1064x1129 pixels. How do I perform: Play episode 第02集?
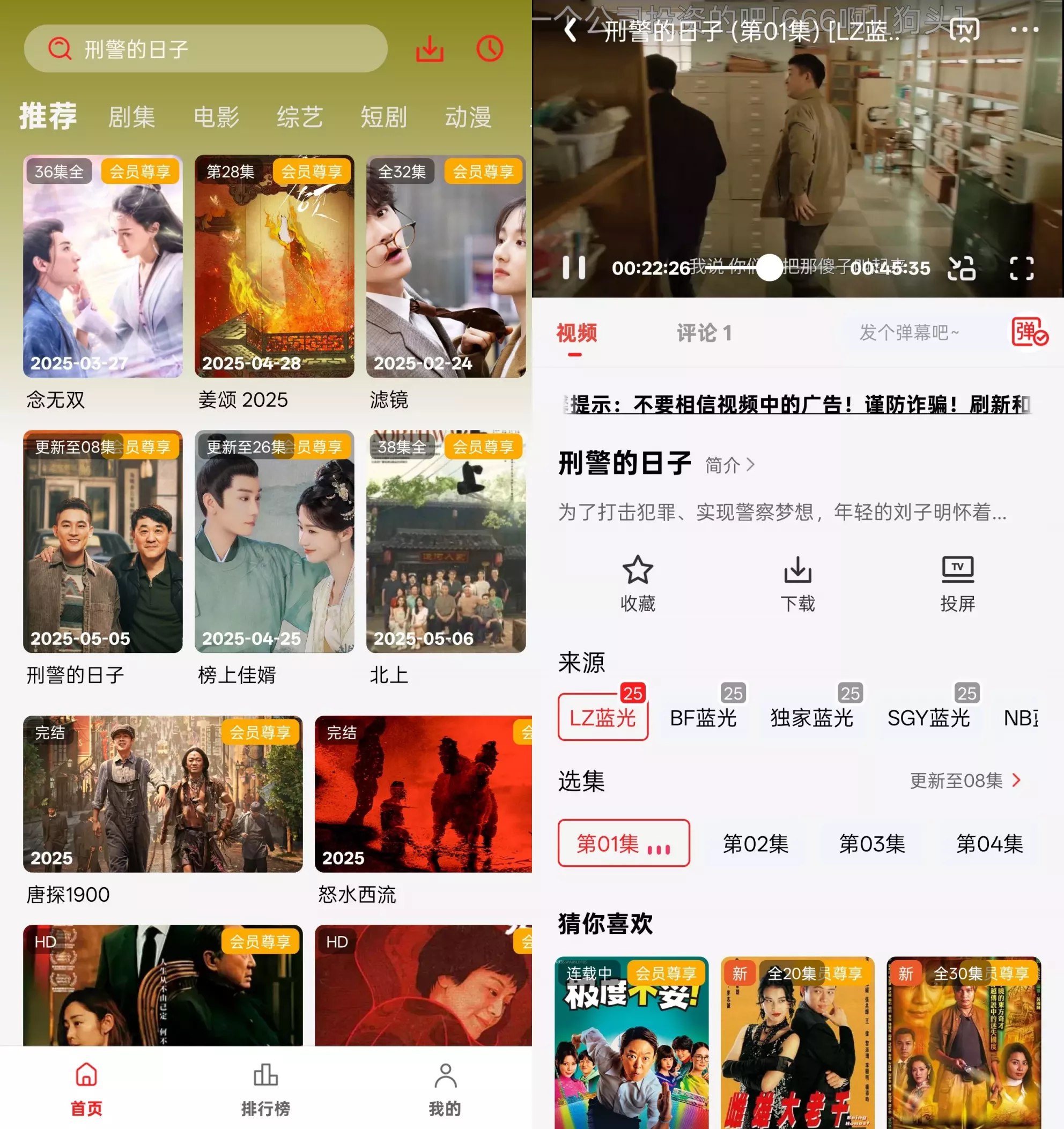point(755,843)
